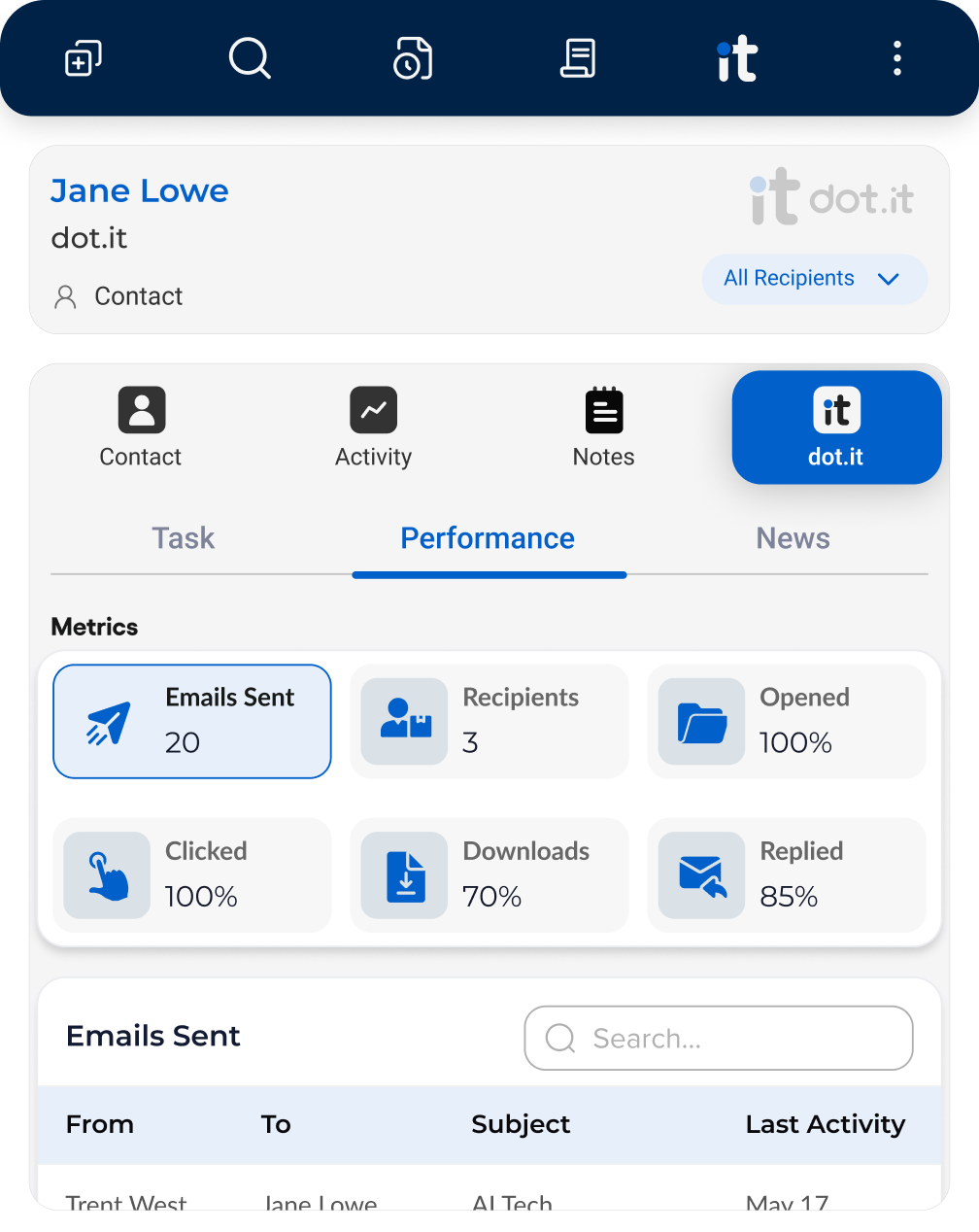Tap the dot.it icon in top bar

[737, 59]
